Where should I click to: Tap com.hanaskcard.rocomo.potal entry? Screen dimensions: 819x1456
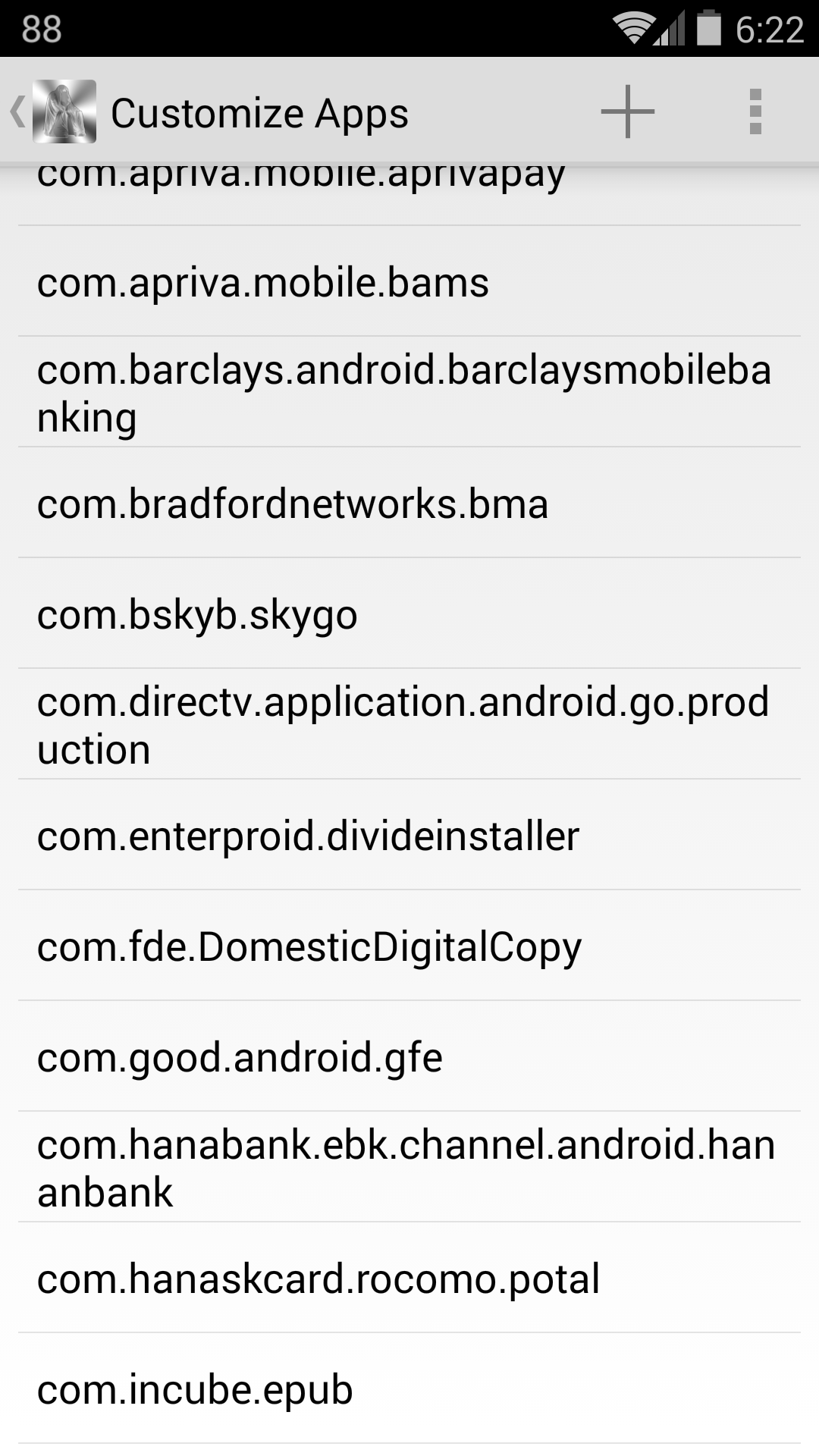click(x=409, y=1278)
